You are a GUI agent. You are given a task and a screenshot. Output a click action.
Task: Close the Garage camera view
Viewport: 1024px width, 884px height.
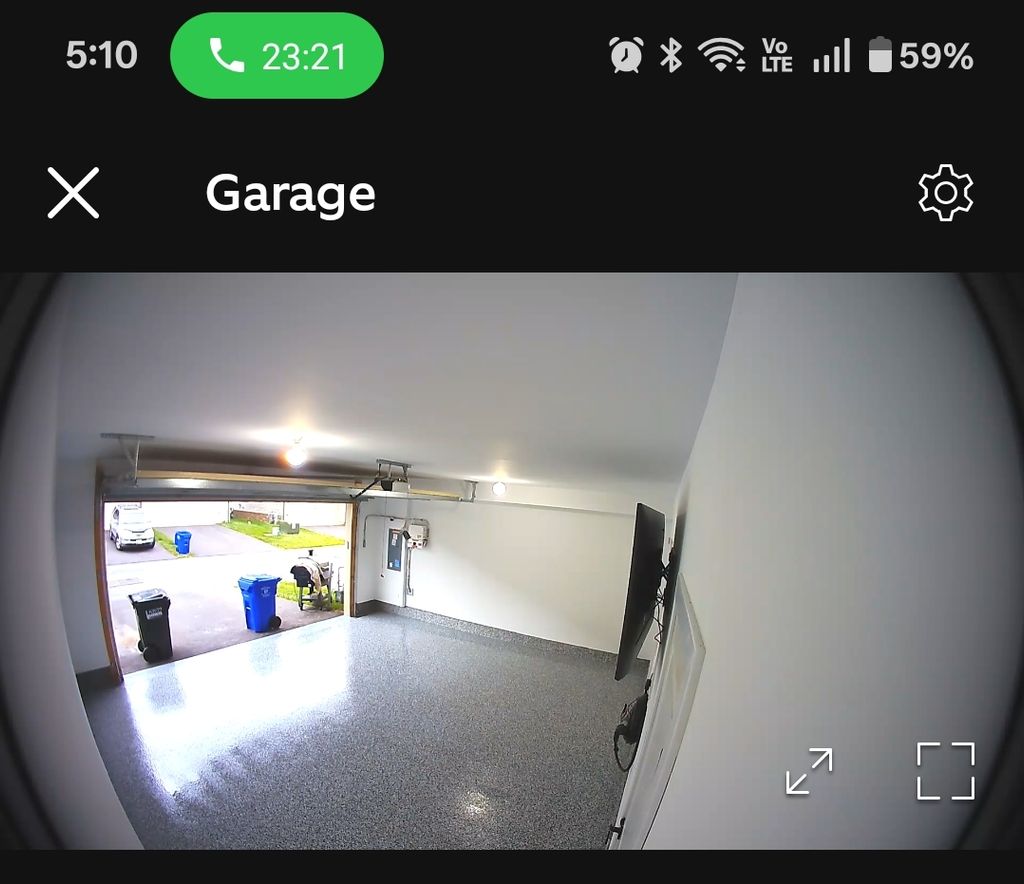pyautogui.click(x=73, y=193)
